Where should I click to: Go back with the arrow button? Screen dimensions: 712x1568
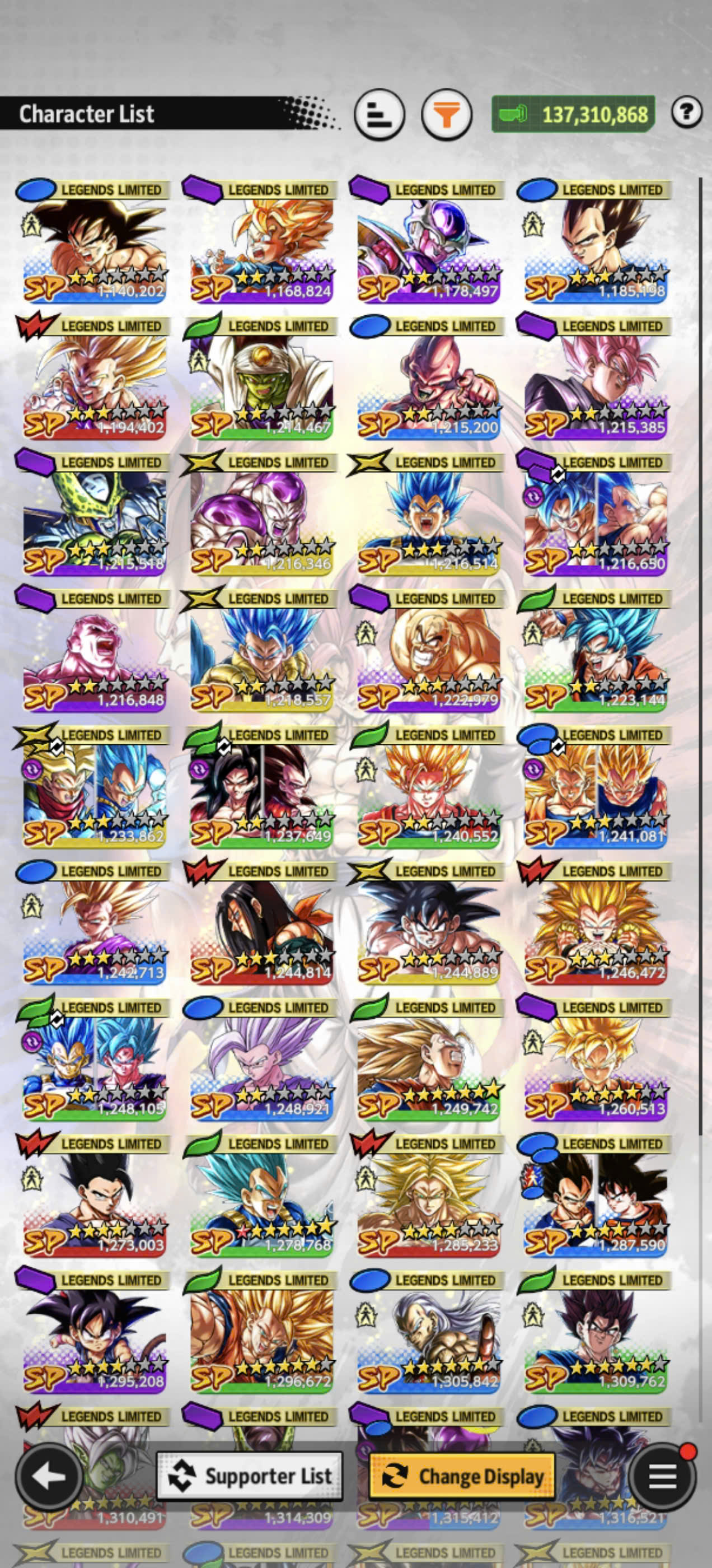pos(49,1476)
